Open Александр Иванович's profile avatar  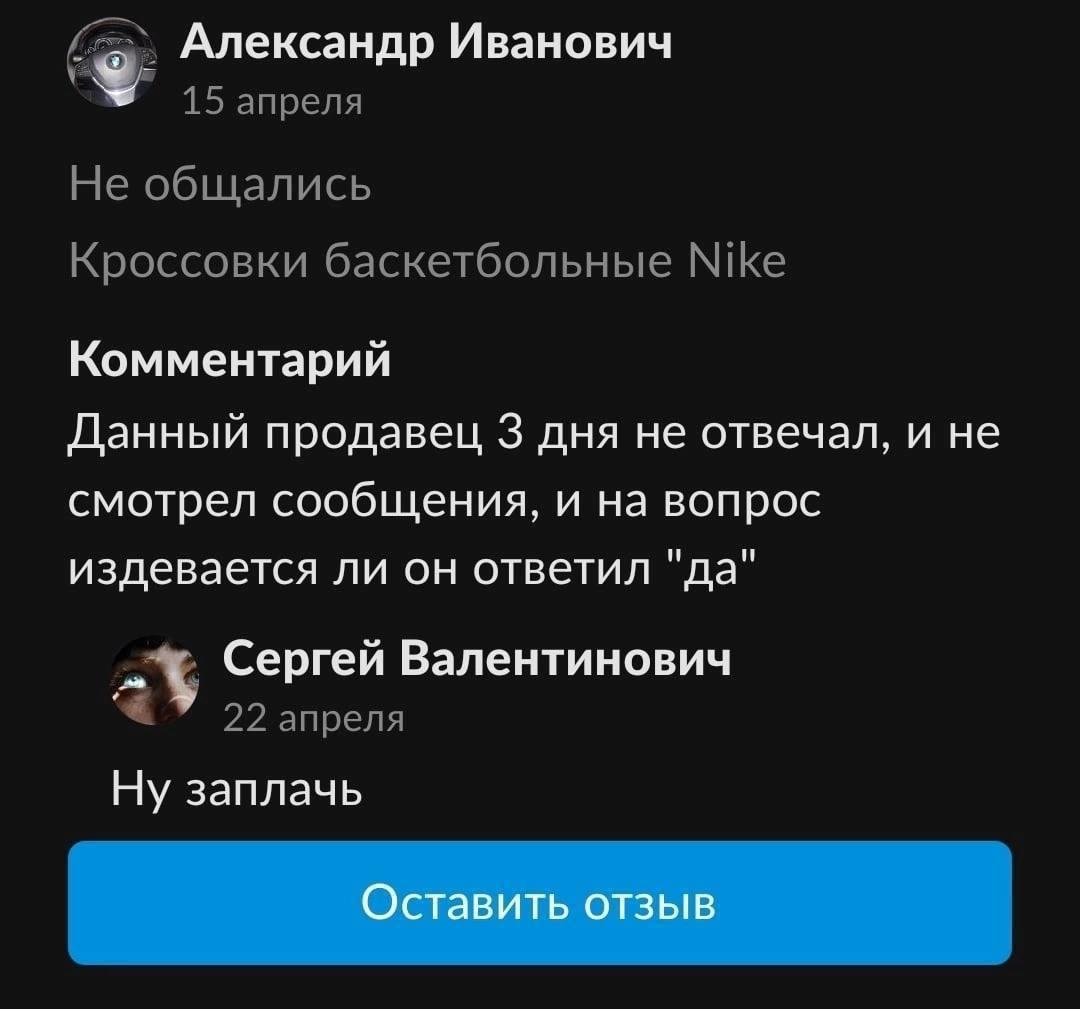(111, 66)
